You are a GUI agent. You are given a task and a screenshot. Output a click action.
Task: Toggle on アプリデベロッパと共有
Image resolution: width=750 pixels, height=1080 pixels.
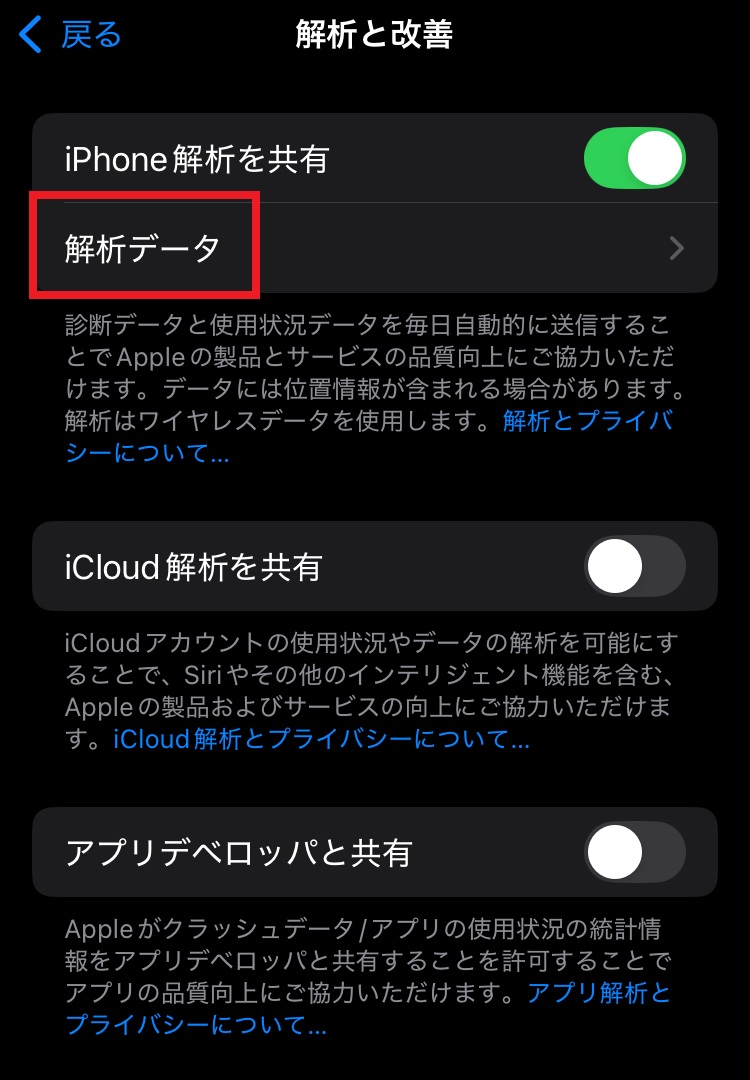coord(634,853)
